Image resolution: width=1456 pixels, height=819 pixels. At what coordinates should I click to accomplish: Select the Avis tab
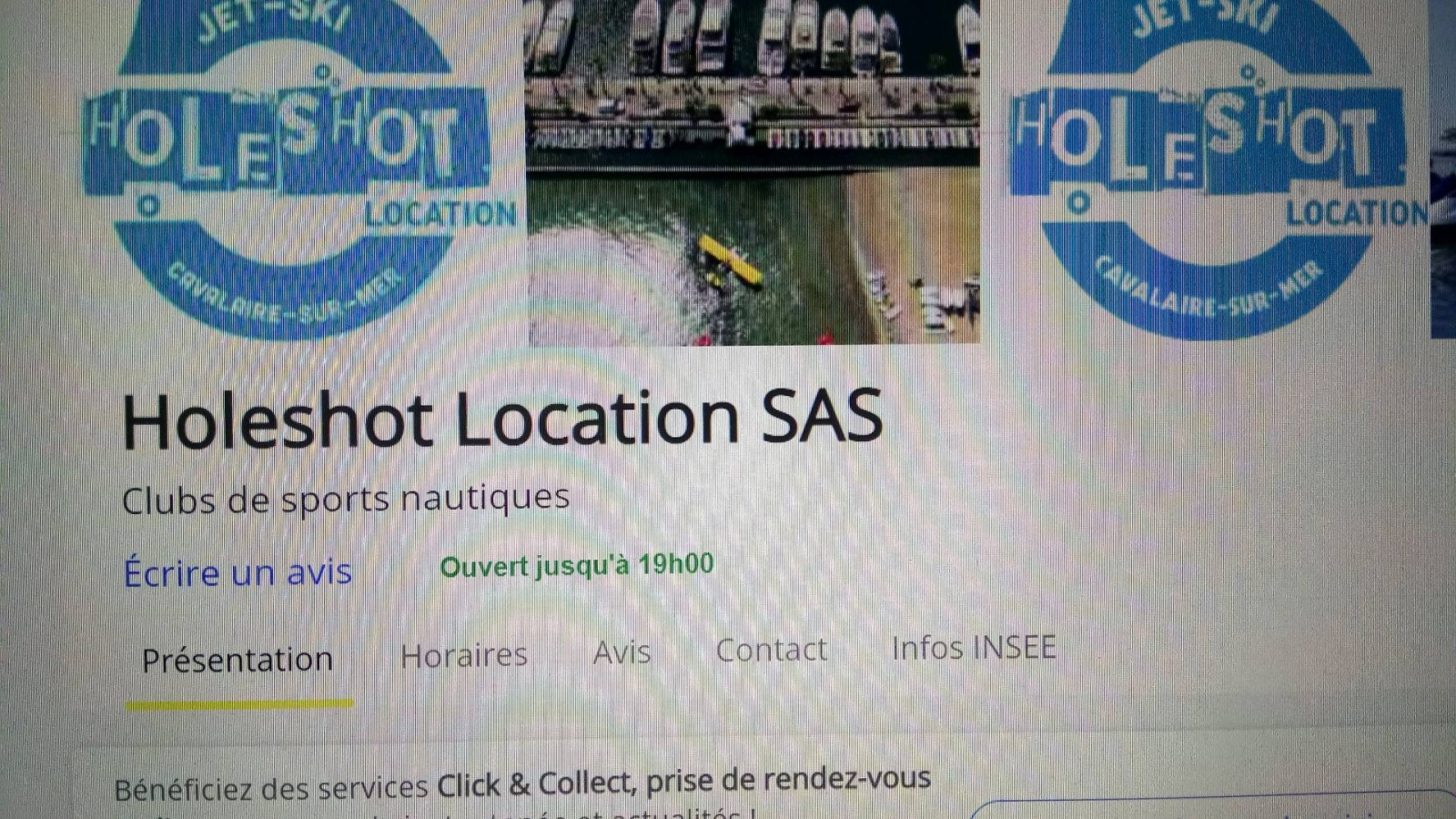point(622,652)
